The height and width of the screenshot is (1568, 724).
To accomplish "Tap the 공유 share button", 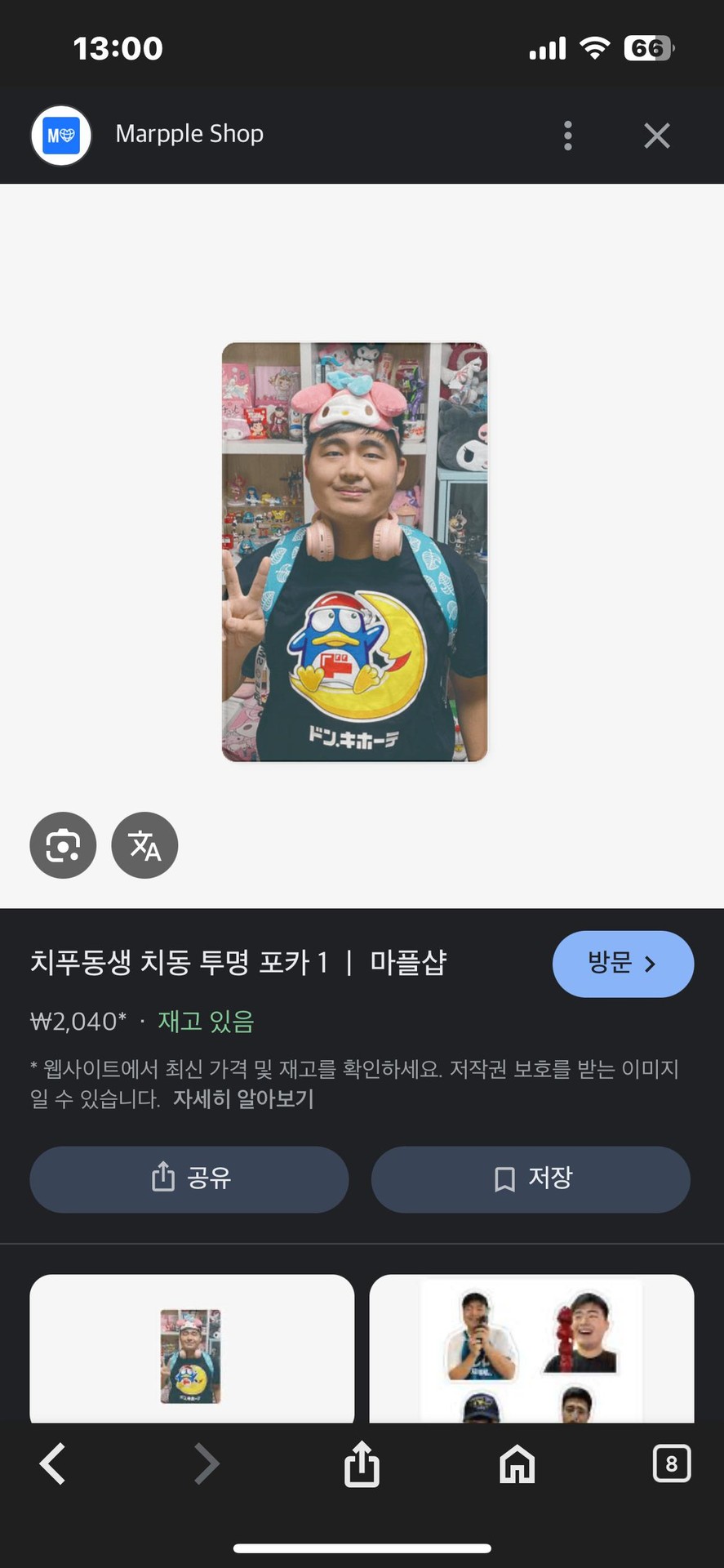I will [x=189, y=1178].
